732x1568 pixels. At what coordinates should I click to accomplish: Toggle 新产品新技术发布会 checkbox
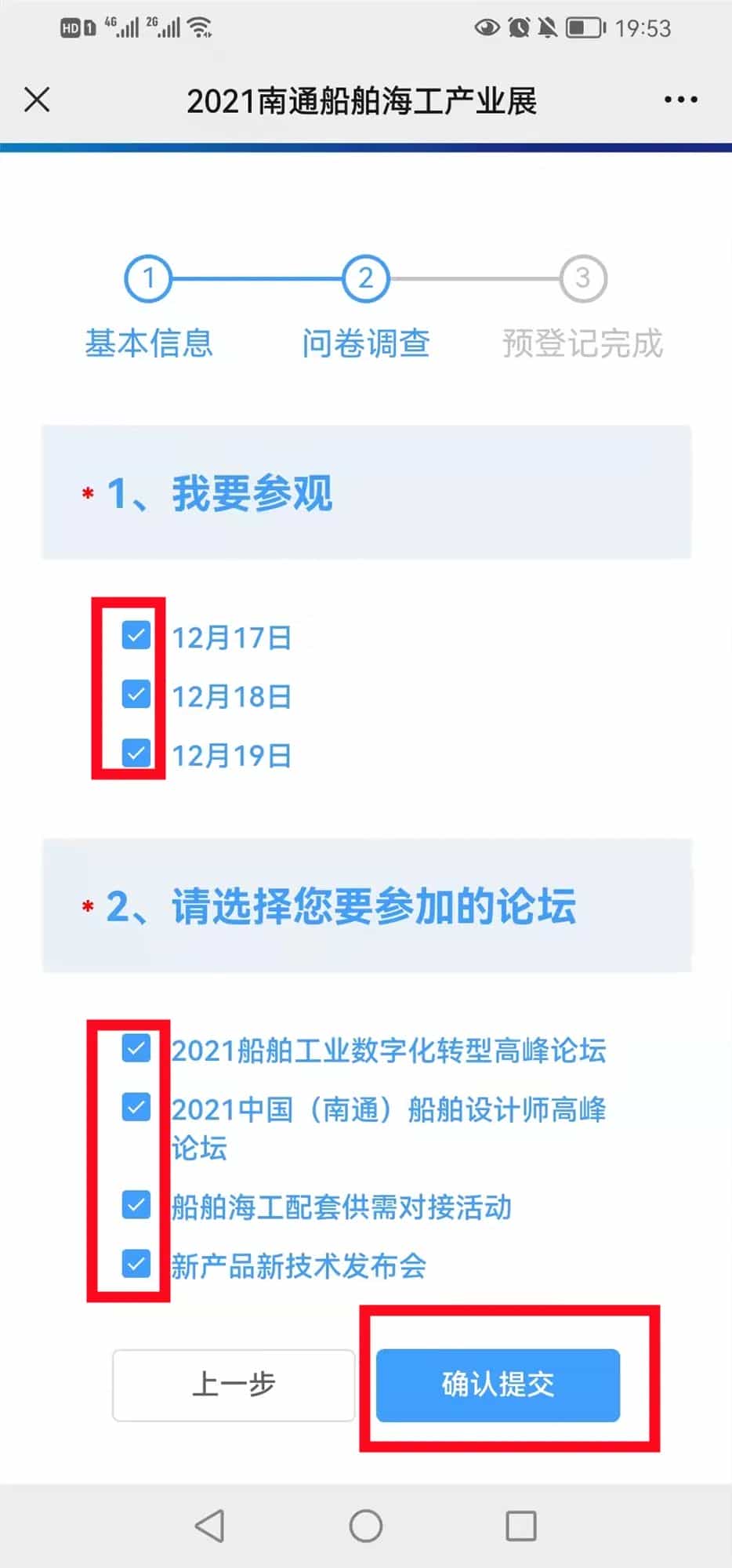136,1264
